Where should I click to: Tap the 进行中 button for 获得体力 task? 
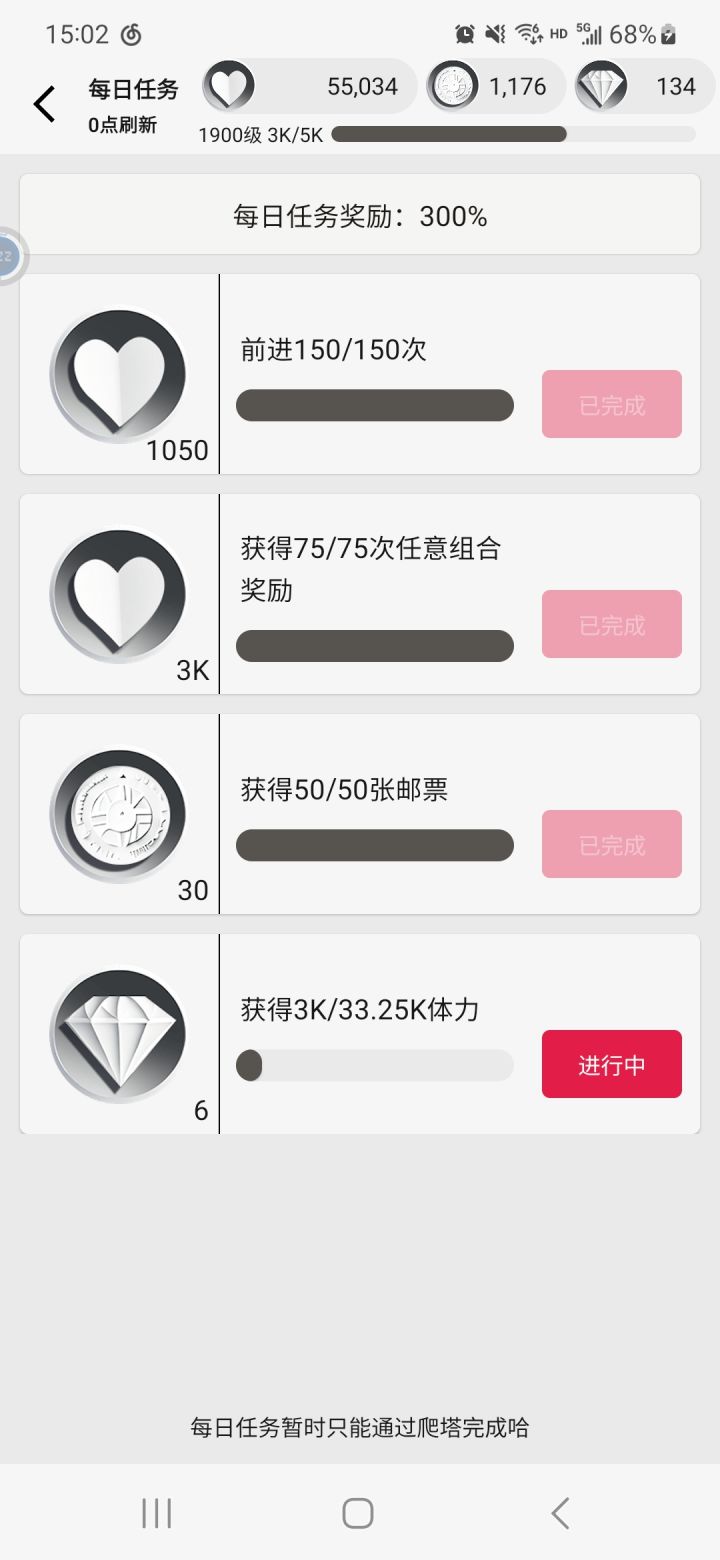tap(611, 1064)
